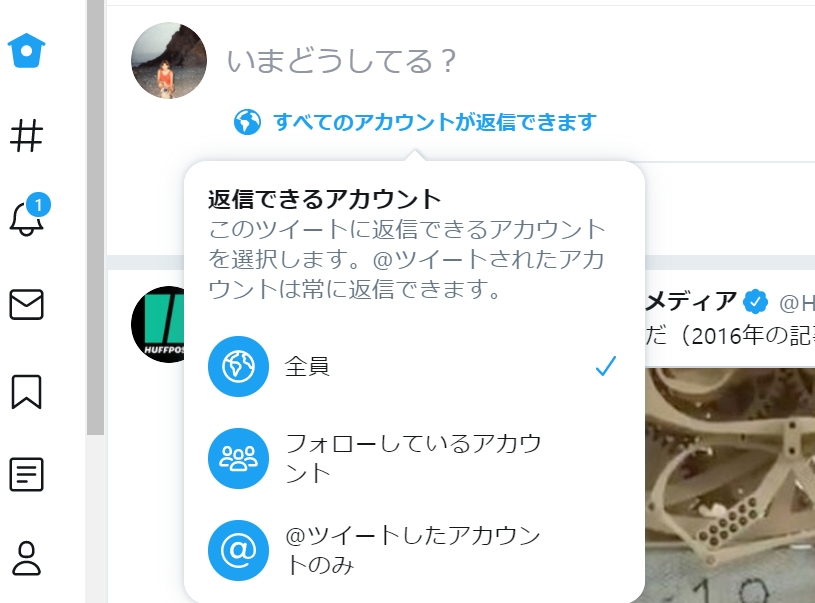Open the Lists tab

pyautogui.click(x=27, y=474)
